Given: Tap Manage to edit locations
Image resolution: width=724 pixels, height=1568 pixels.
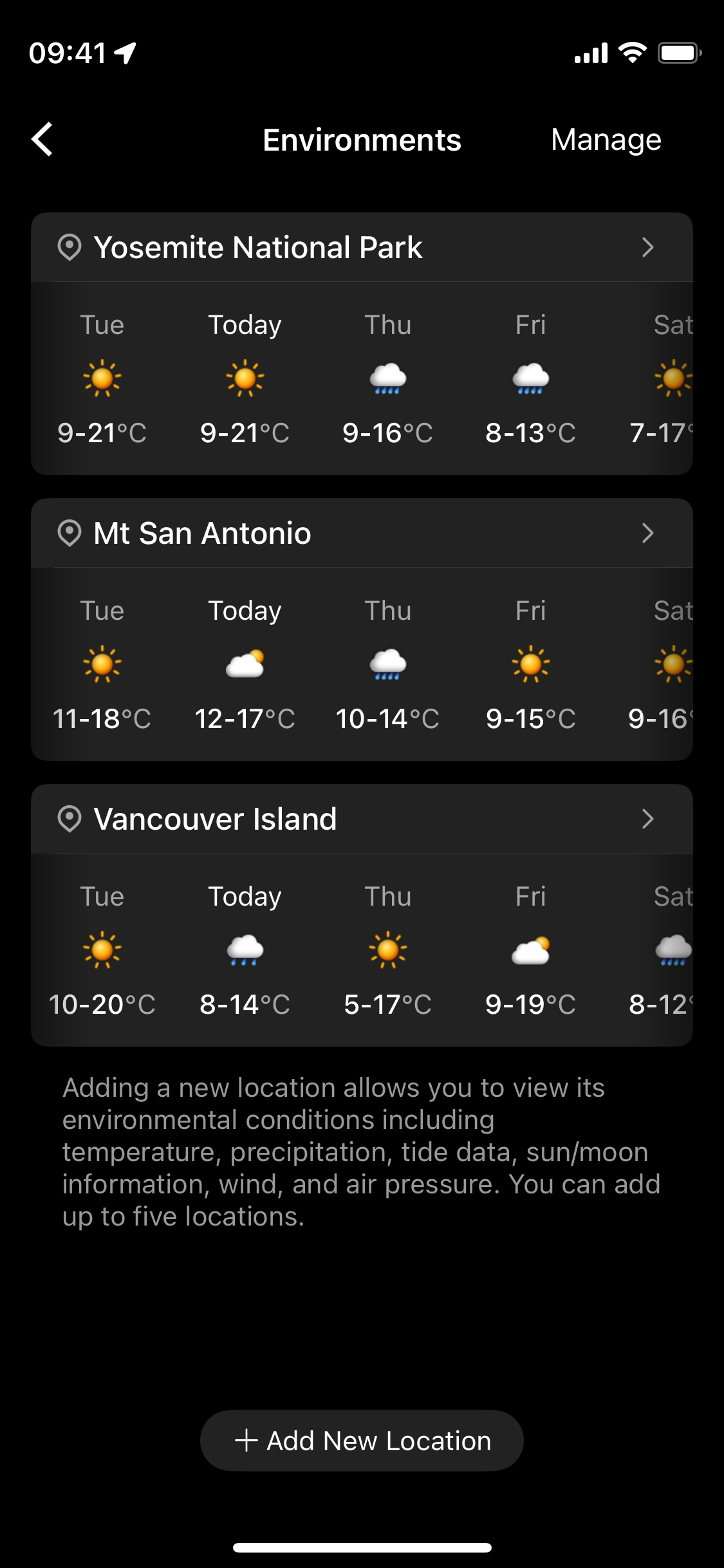Looking at the screenshot, I should coord(606,140).
